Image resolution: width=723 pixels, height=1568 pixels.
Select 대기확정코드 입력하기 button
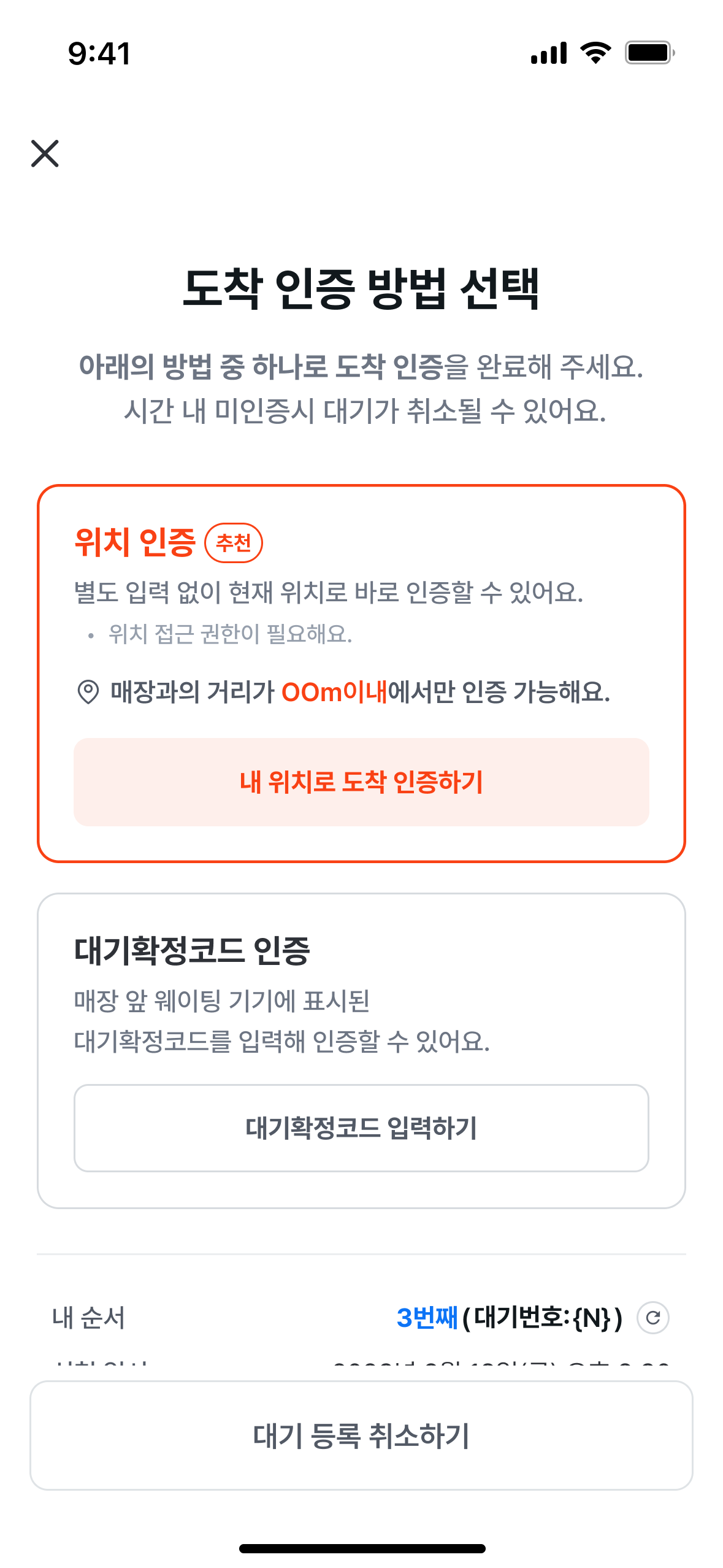361,1128
